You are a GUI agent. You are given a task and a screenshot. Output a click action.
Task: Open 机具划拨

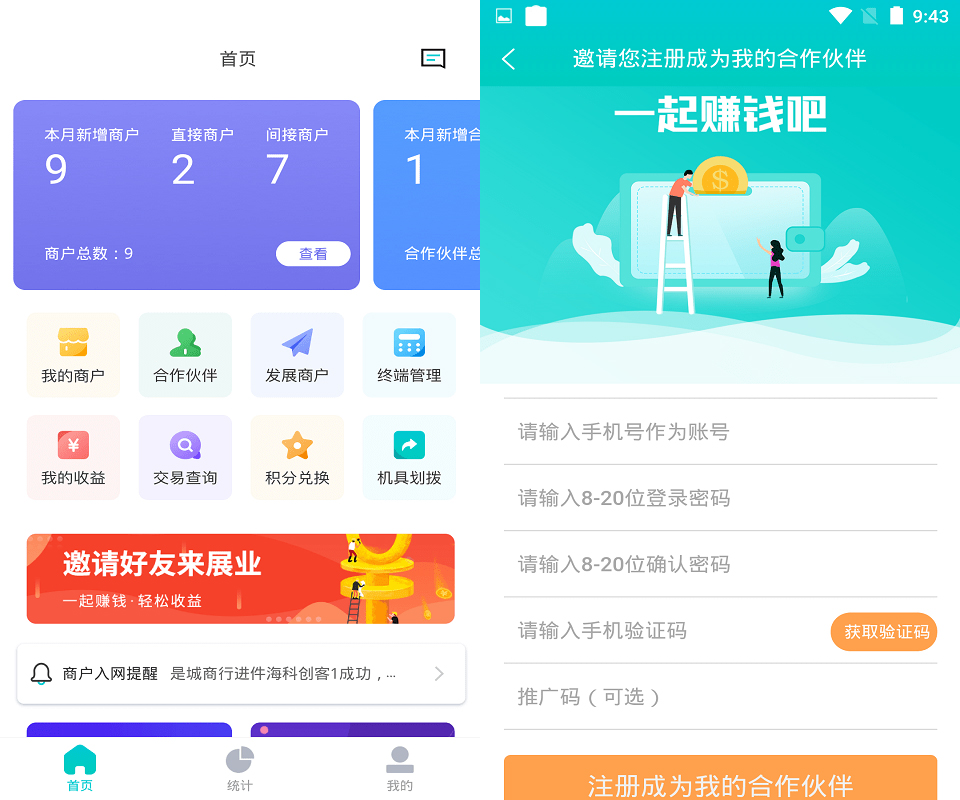(x=409, y=457)
